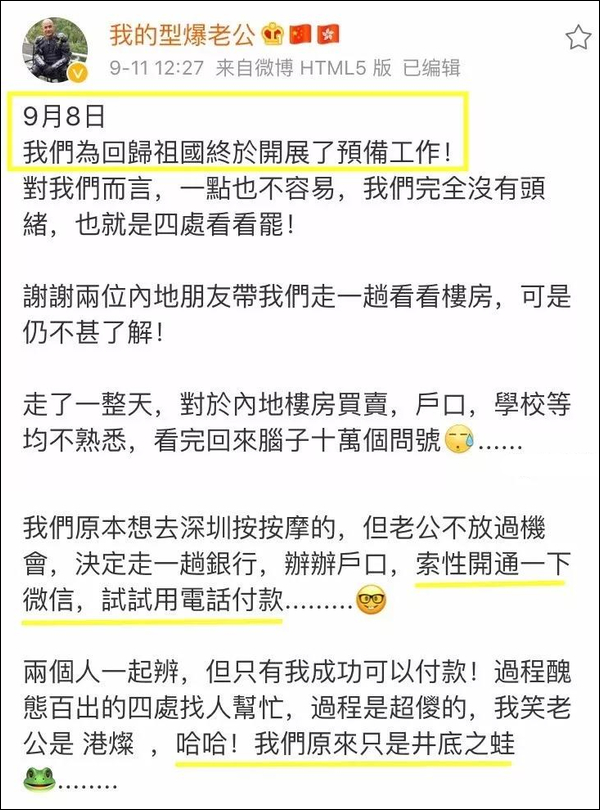This screenshot has height=810, width=600.
Task: Favorite this post with the star icon
Action: pyautogui.click(x=578, y=38)
